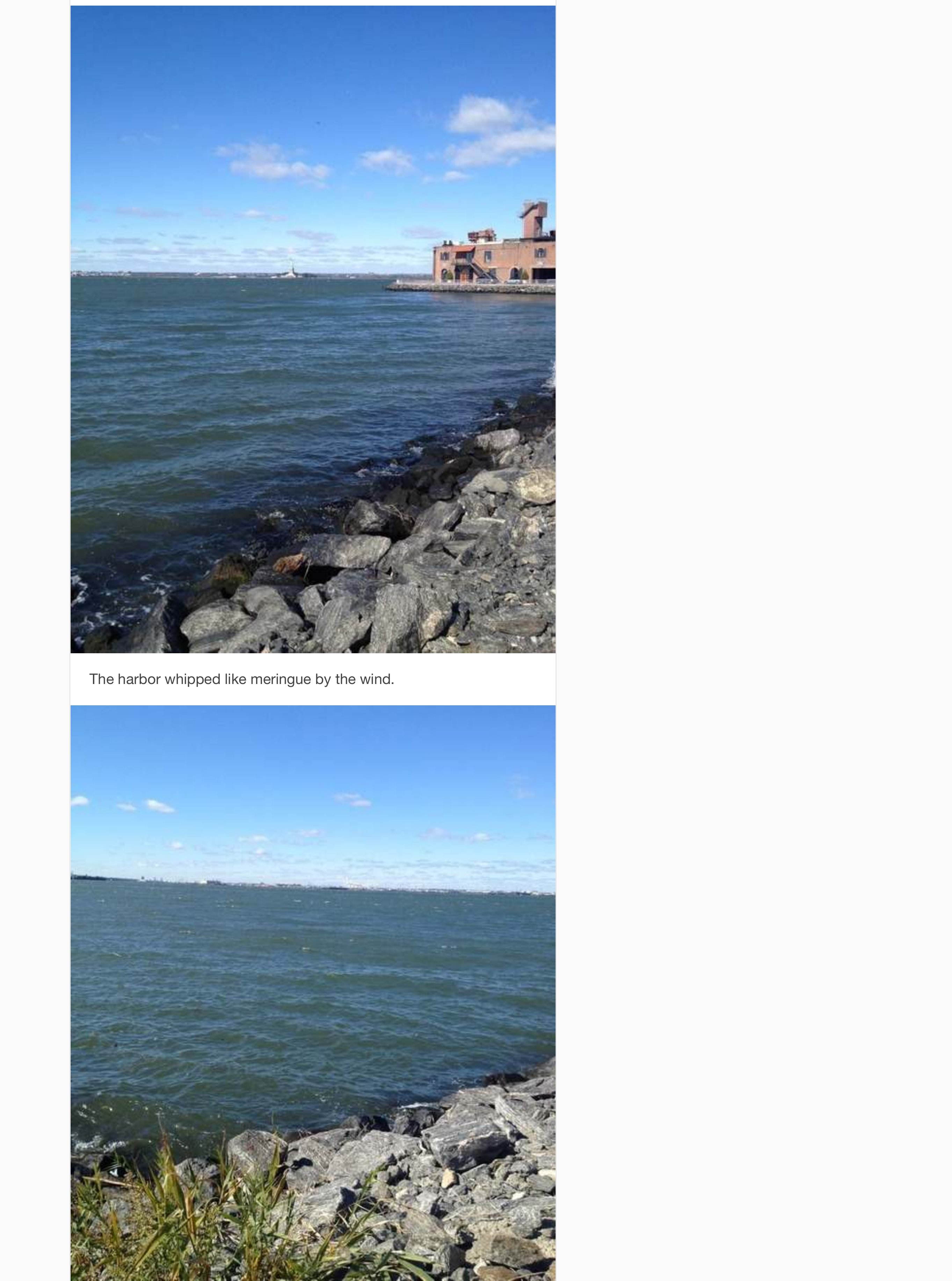Open the shoreline photo with green reeds

[313, 993]
